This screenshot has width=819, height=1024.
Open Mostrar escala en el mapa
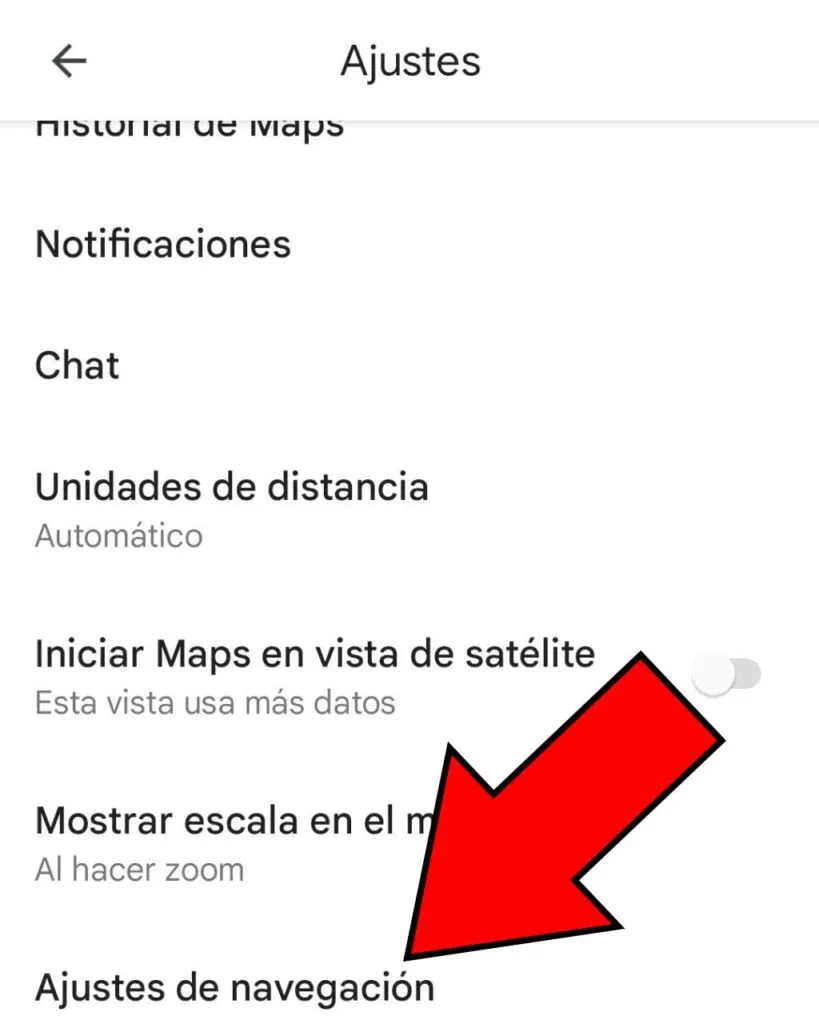tap(230, 820)
